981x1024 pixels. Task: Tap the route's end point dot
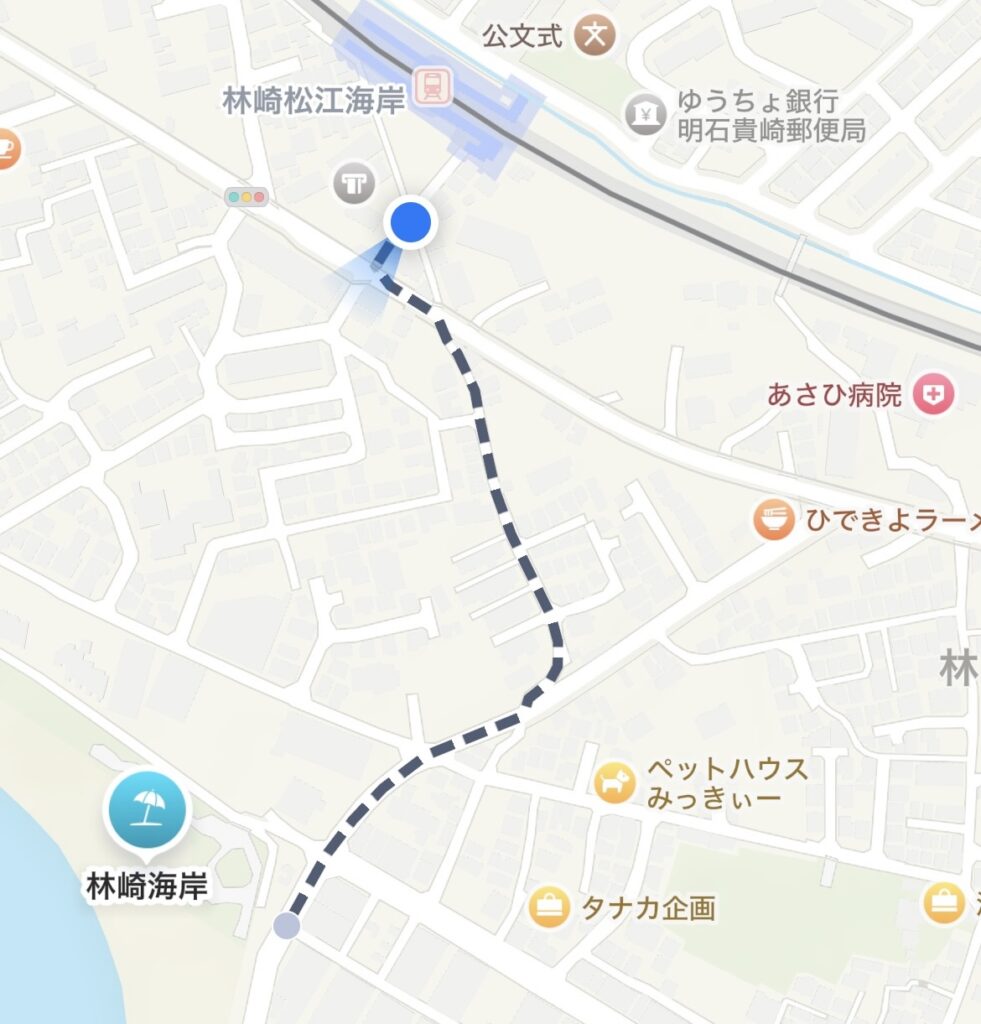tap(287, 926)
